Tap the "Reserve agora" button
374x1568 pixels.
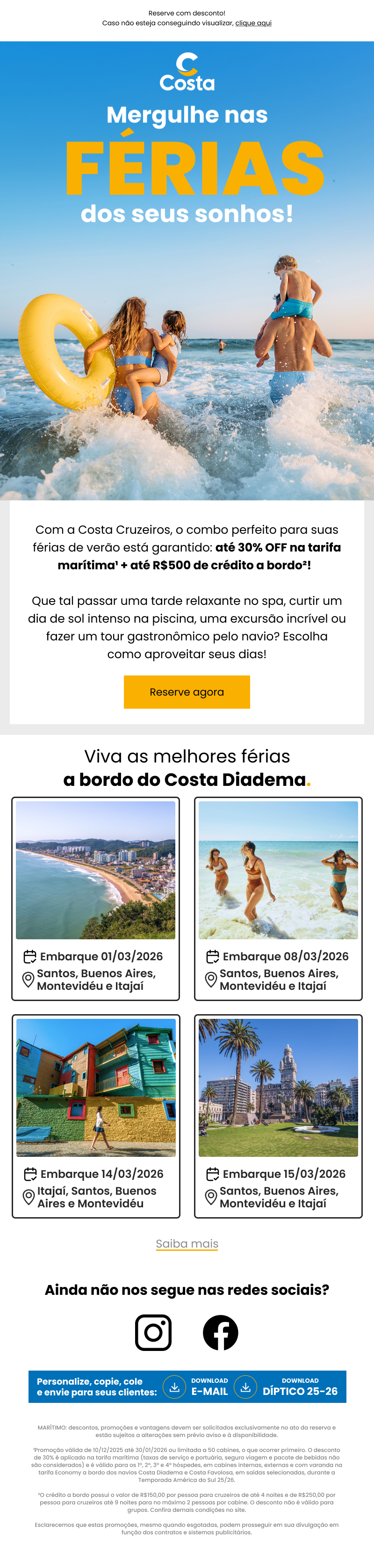point(187,692)
